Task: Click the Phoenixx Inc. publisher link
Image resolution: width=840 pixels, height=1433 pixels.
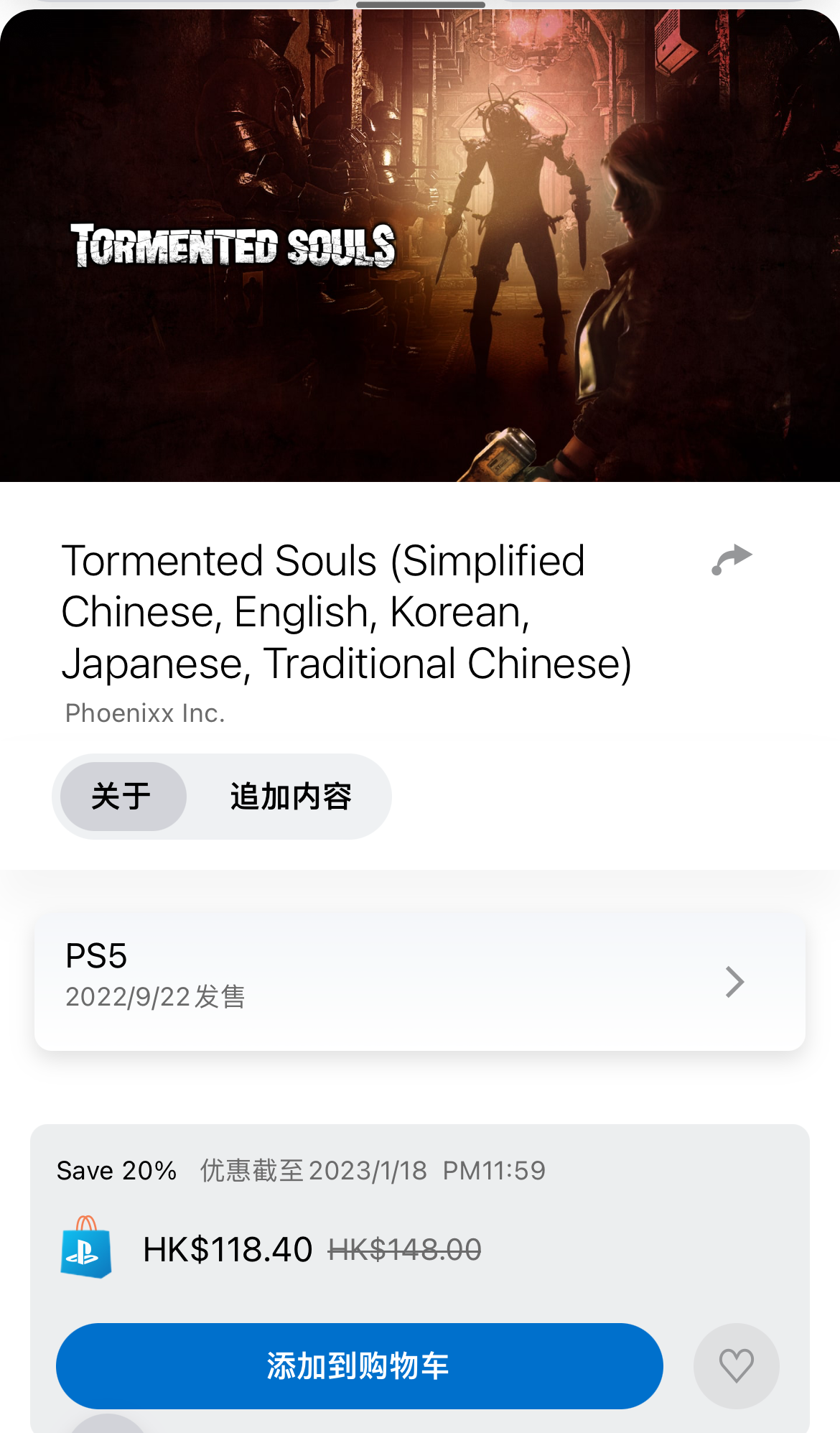Action: click(144, 713)
